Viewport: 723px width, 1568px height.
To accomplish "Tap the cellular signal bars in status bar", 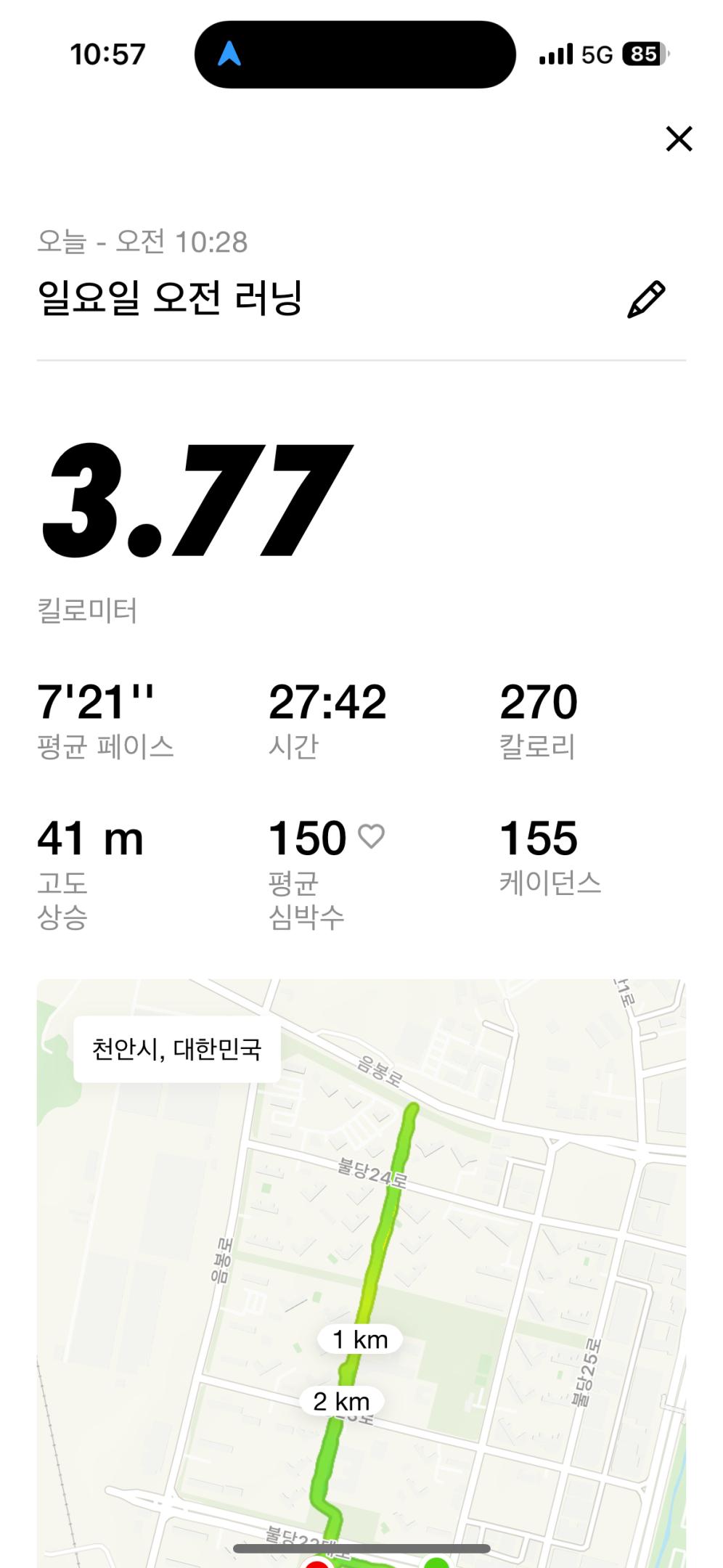I will pyautogui.click(x=556, y=54).
